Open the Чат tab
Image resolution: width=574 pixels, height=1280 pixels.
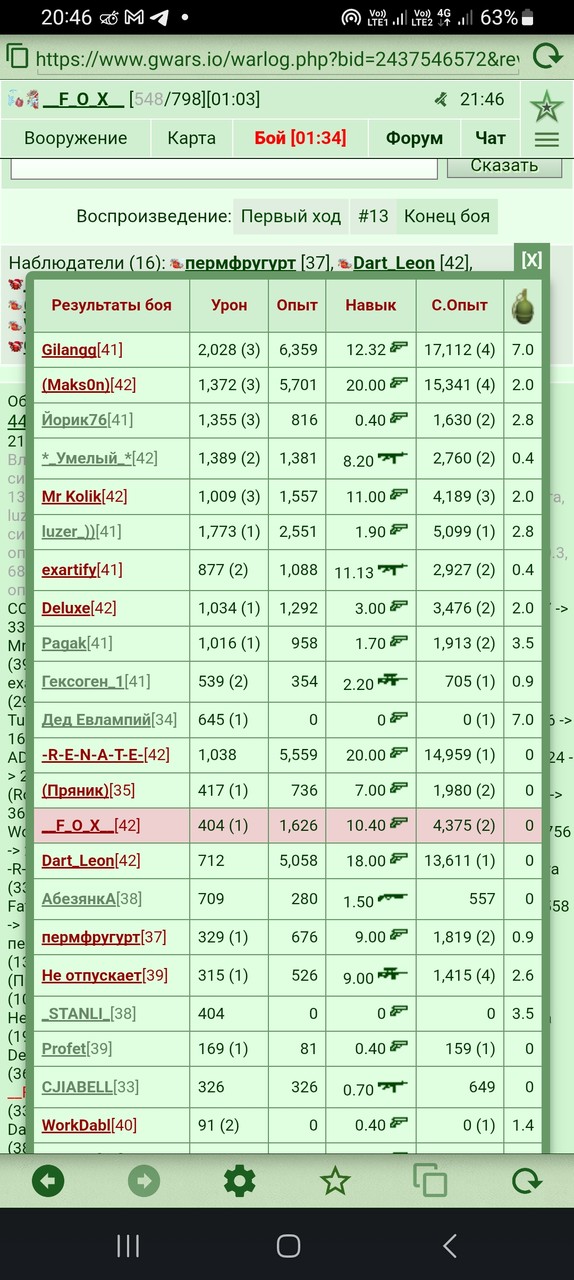(x=491, y=138)
